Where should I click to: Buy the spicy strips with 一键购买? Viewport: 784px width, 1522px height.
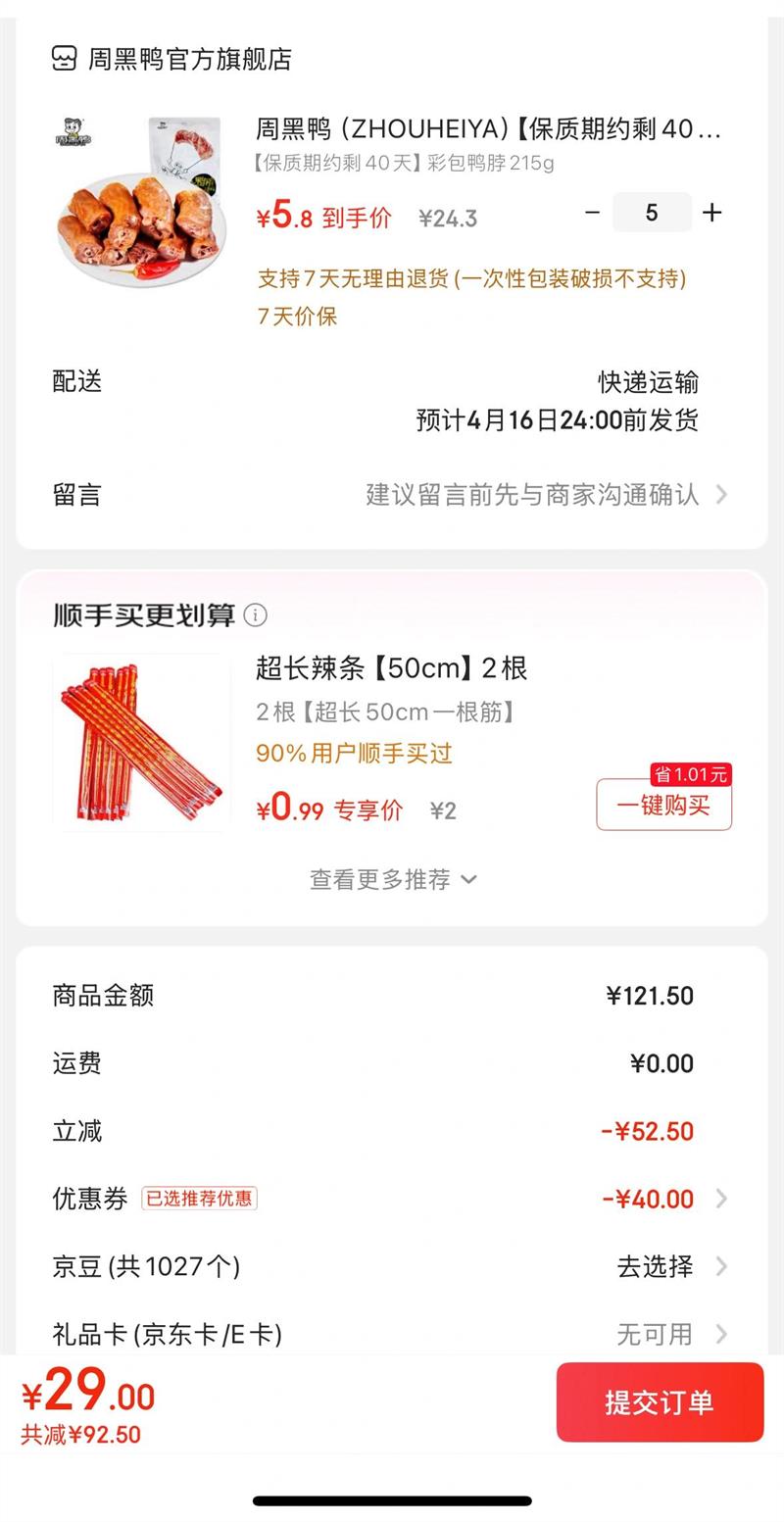coord(663,805)
